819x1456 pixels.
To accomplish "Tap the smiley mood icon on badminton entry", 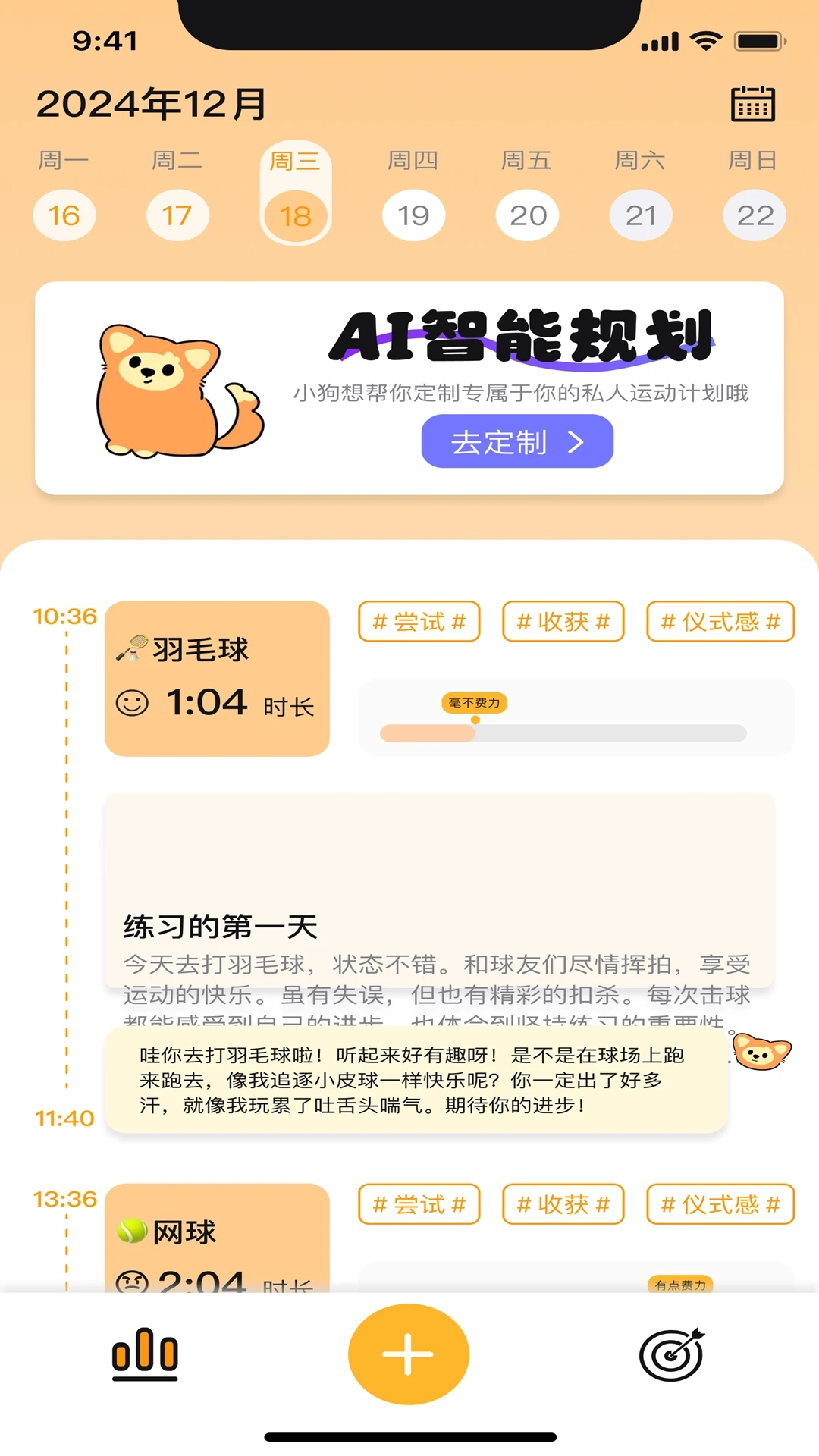I will 133,702.
